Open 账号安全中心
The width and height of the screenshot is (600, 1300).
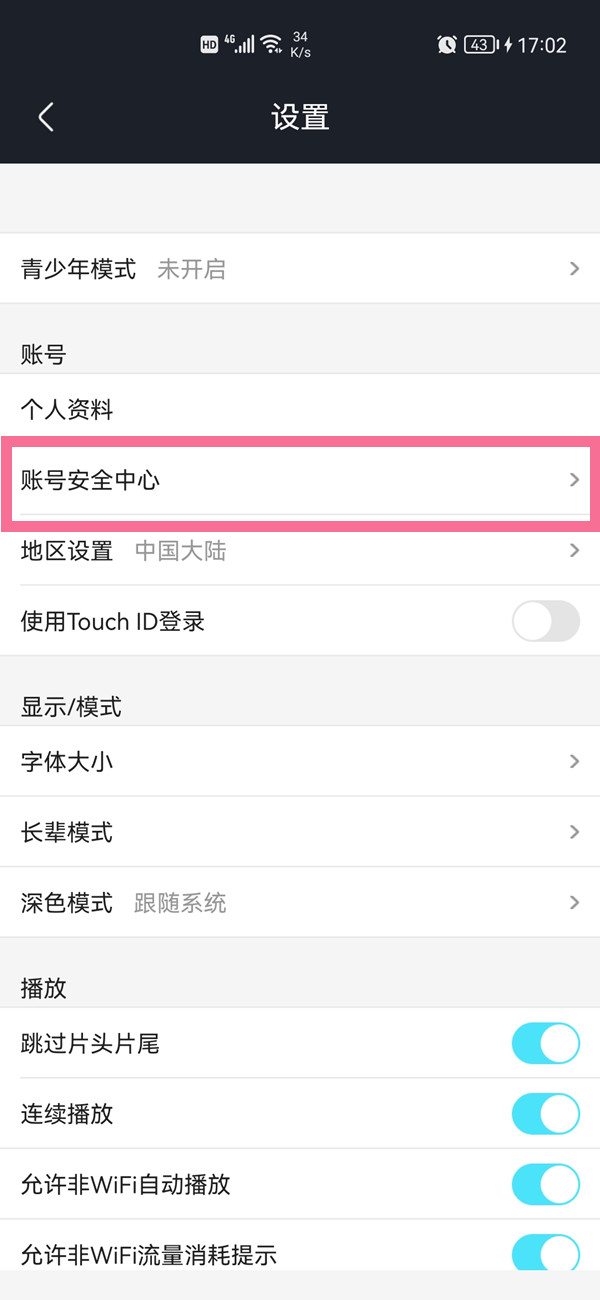(300, 480)
